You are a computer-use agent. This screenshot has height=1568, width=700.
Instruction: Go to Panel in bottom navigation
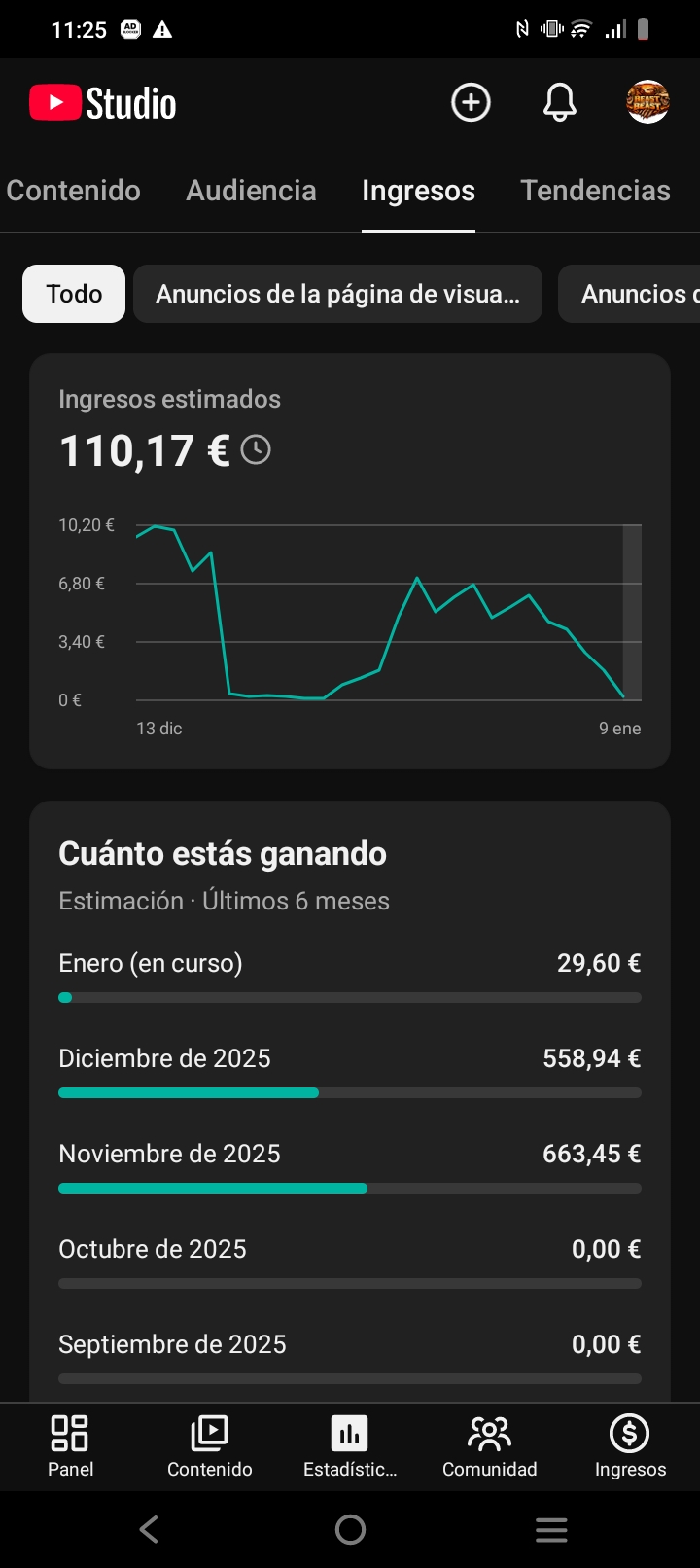[x=70, y=1446]
